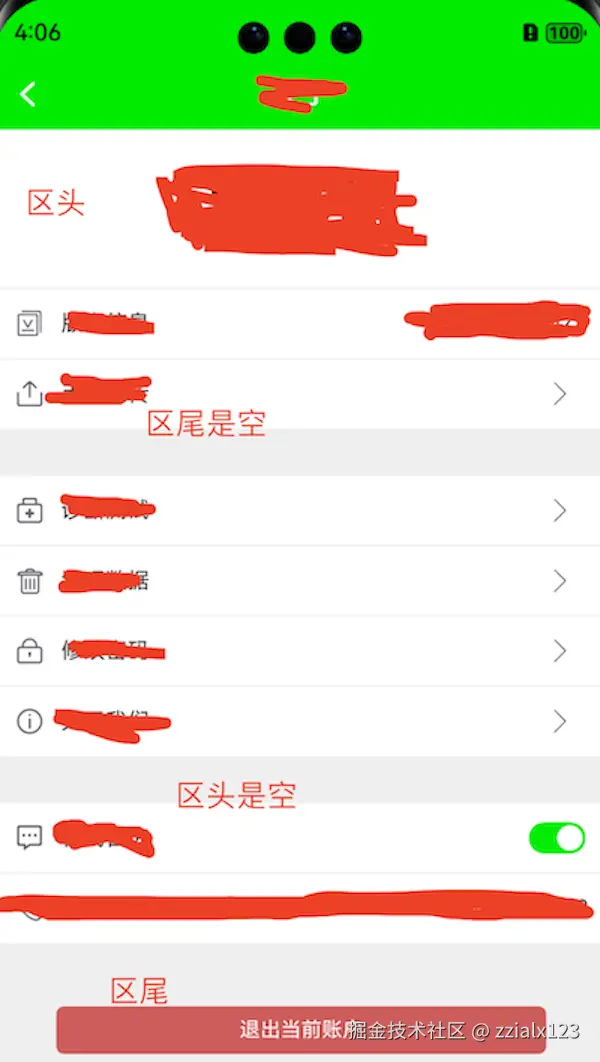
Task: Open the row with the info circle icon
Action: (x=300, y=721)
